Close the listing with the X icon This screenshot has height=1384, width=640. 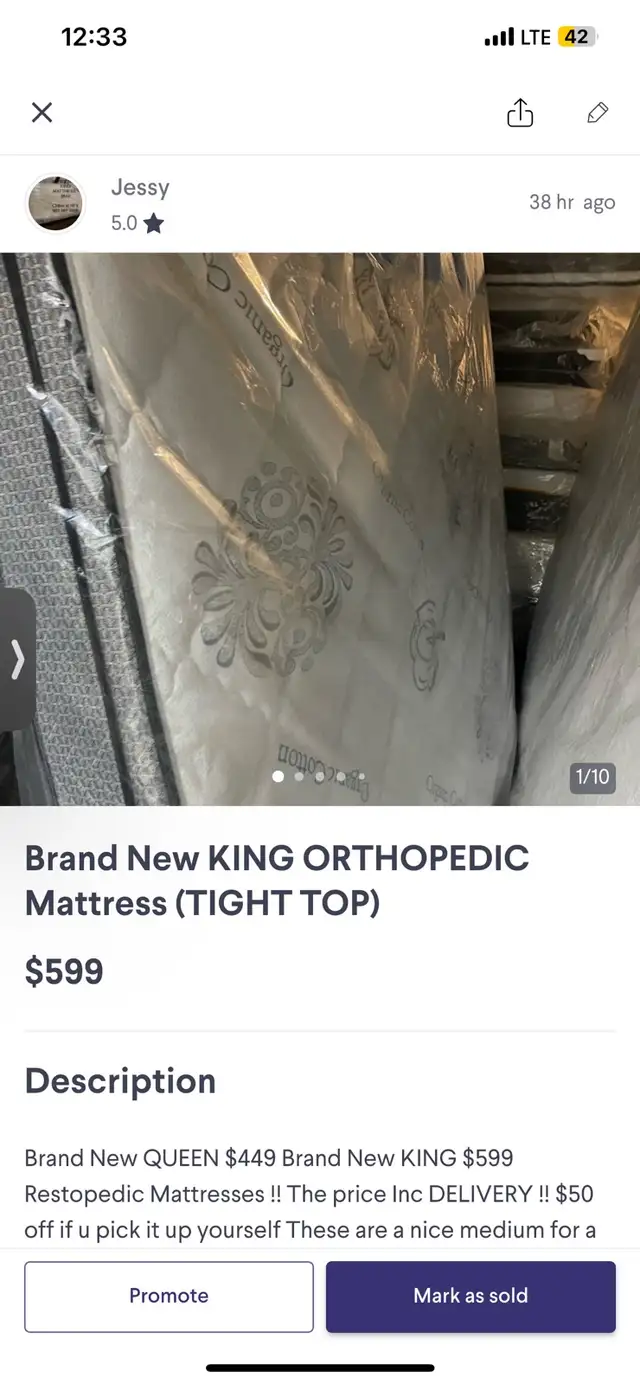[42, 113]
